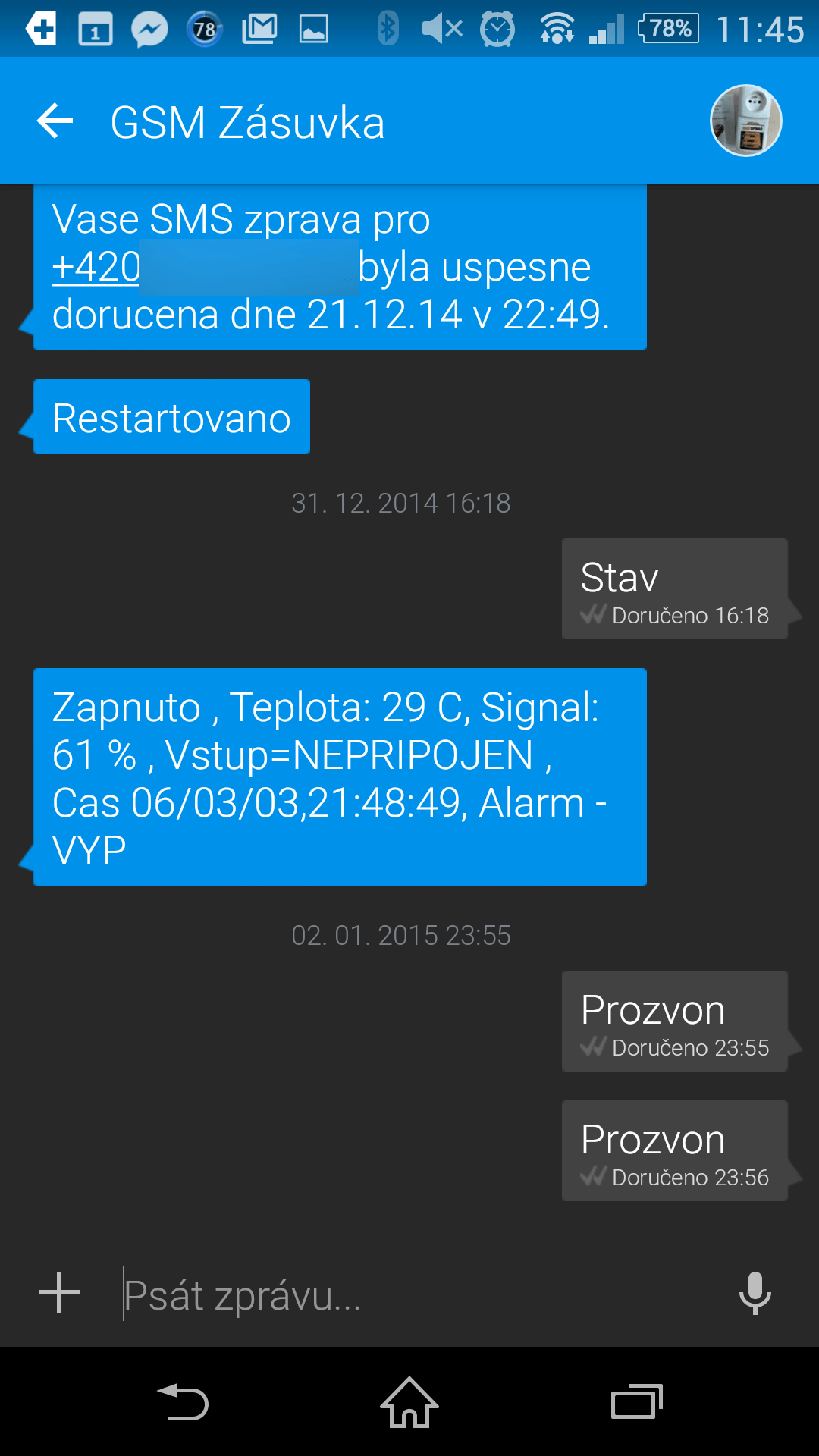The width and height of the screenshot is (819, 1456).
Task: Open the recent apps overview
Action: coord(637,1401)
